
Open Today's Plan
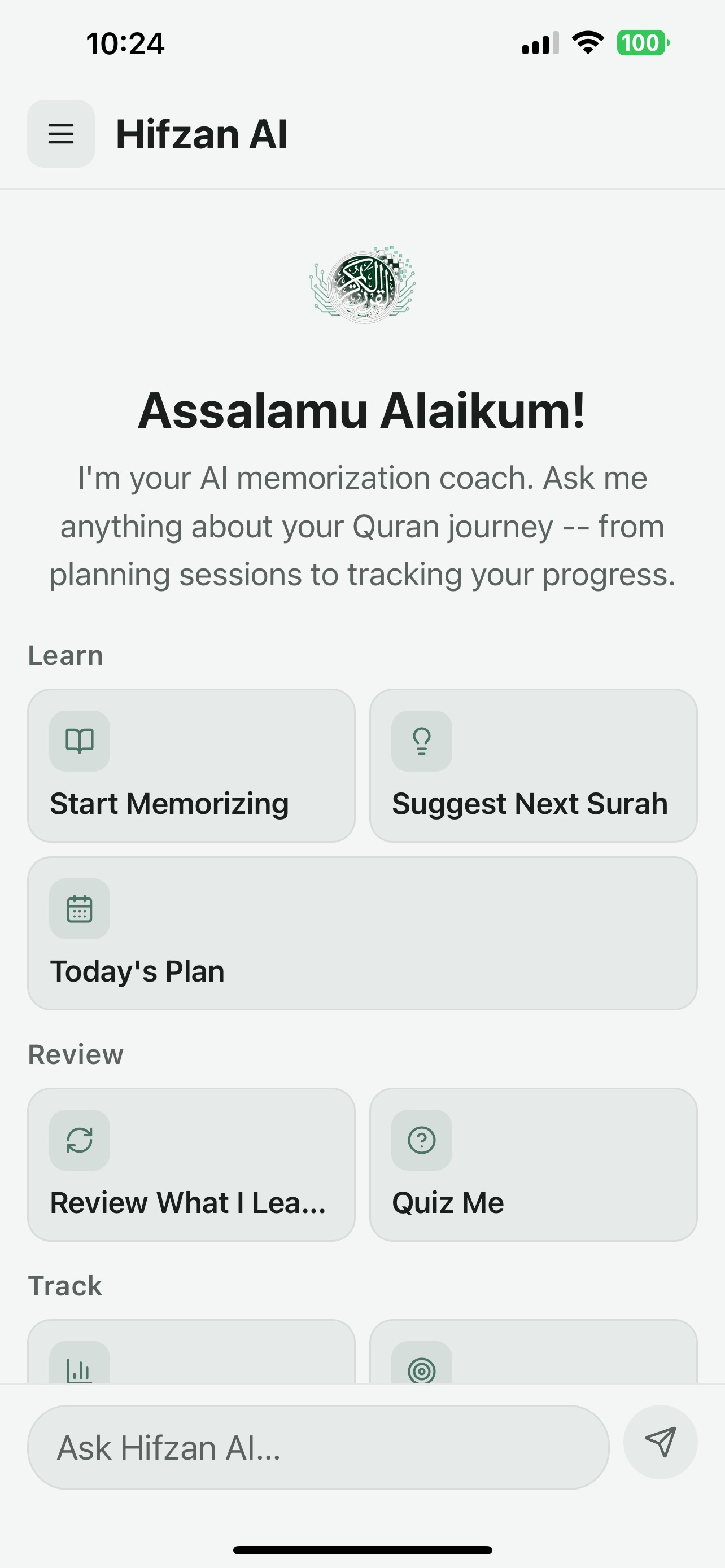pyautogui.click(x=362, y=933)
